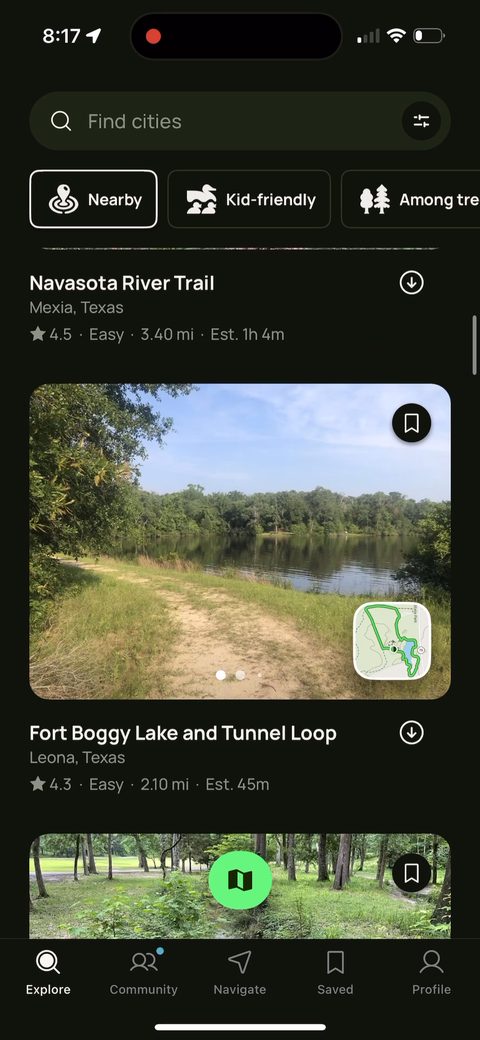
Task: Download the Navasota River Trail map
Action: click(412, 283)
